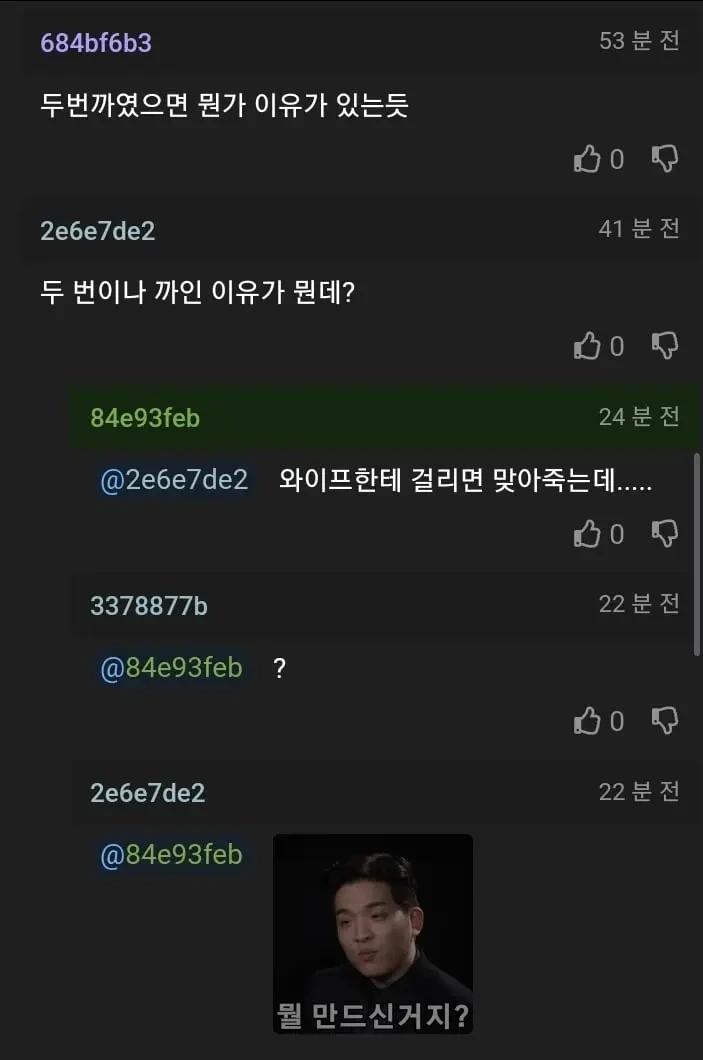View the '뭘 만드신거지?' reply image

coord(373,934)
